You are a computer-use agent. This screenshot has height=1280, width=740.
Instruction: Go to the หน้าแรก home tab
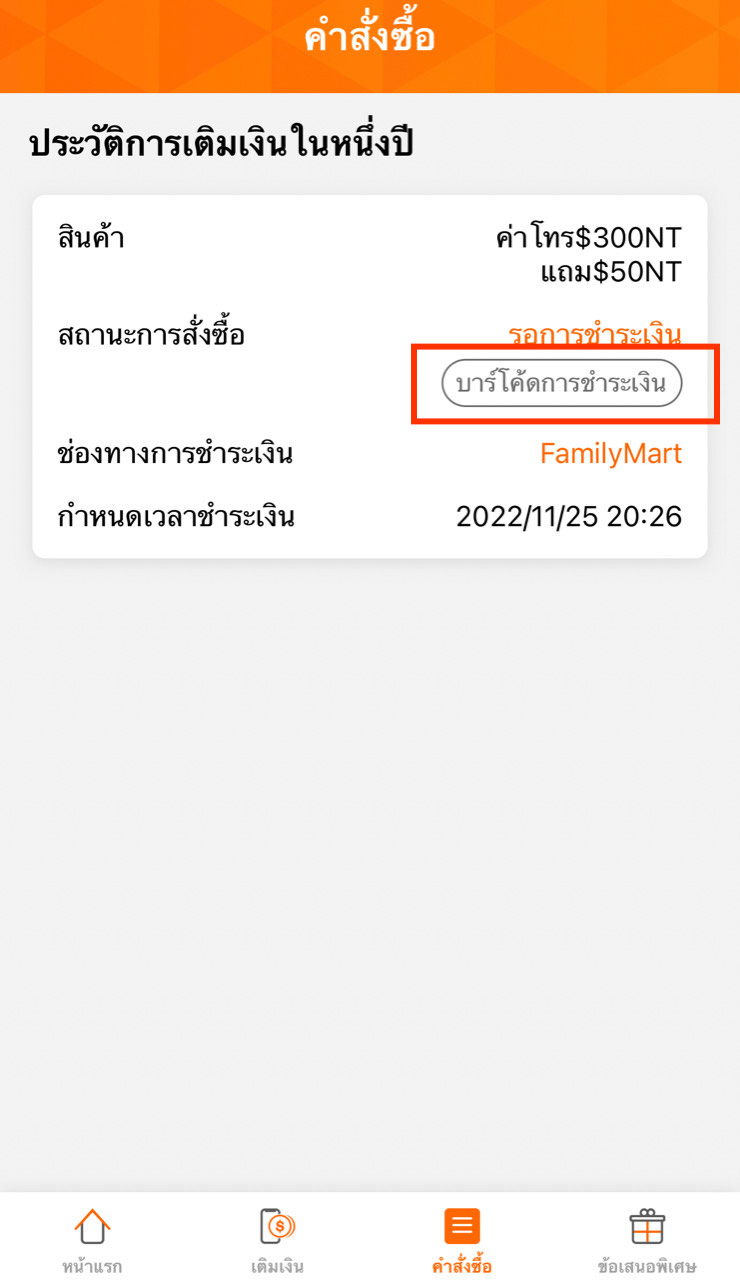click(x=92, y=1240)
